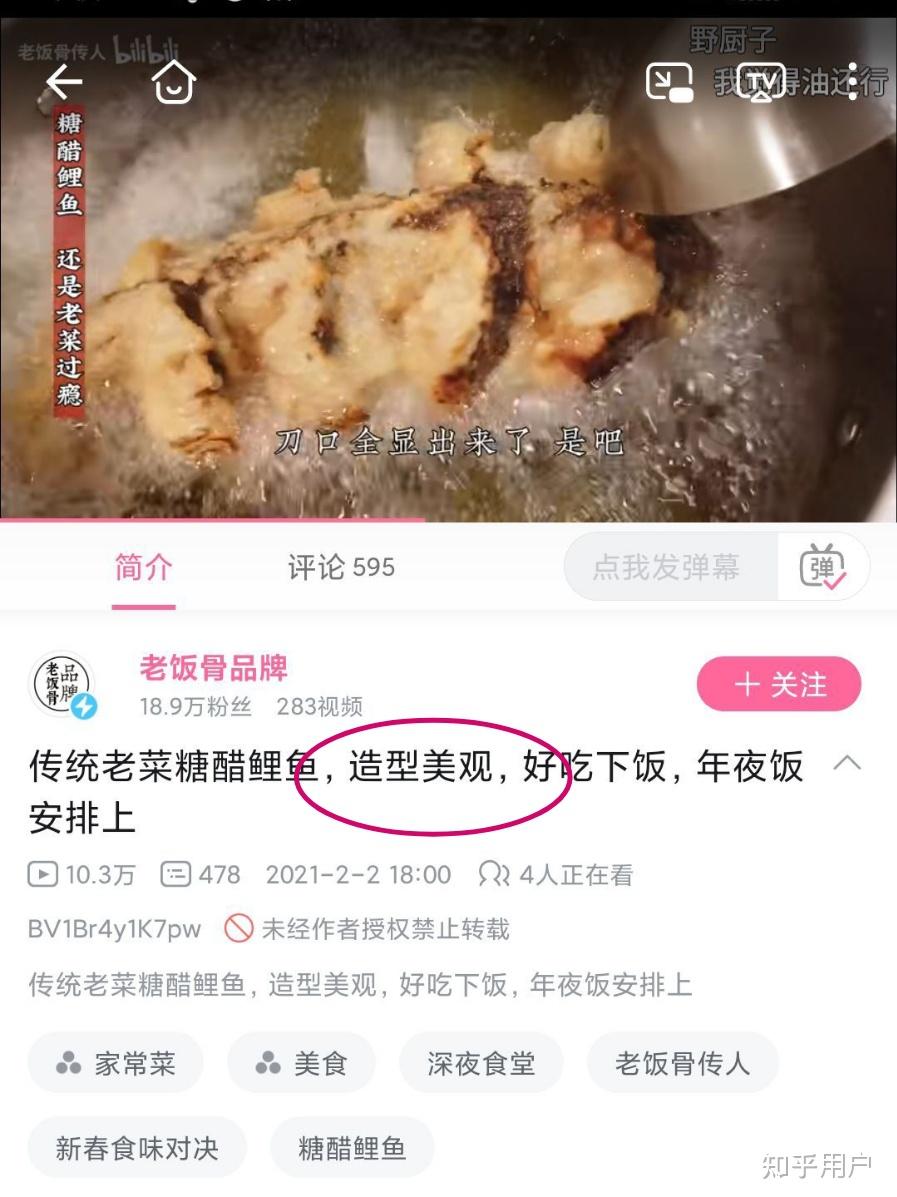Open the 新春食味对决 tag
The height and width of the screenshot is (1197, 897).
[x=137, y=1147]
